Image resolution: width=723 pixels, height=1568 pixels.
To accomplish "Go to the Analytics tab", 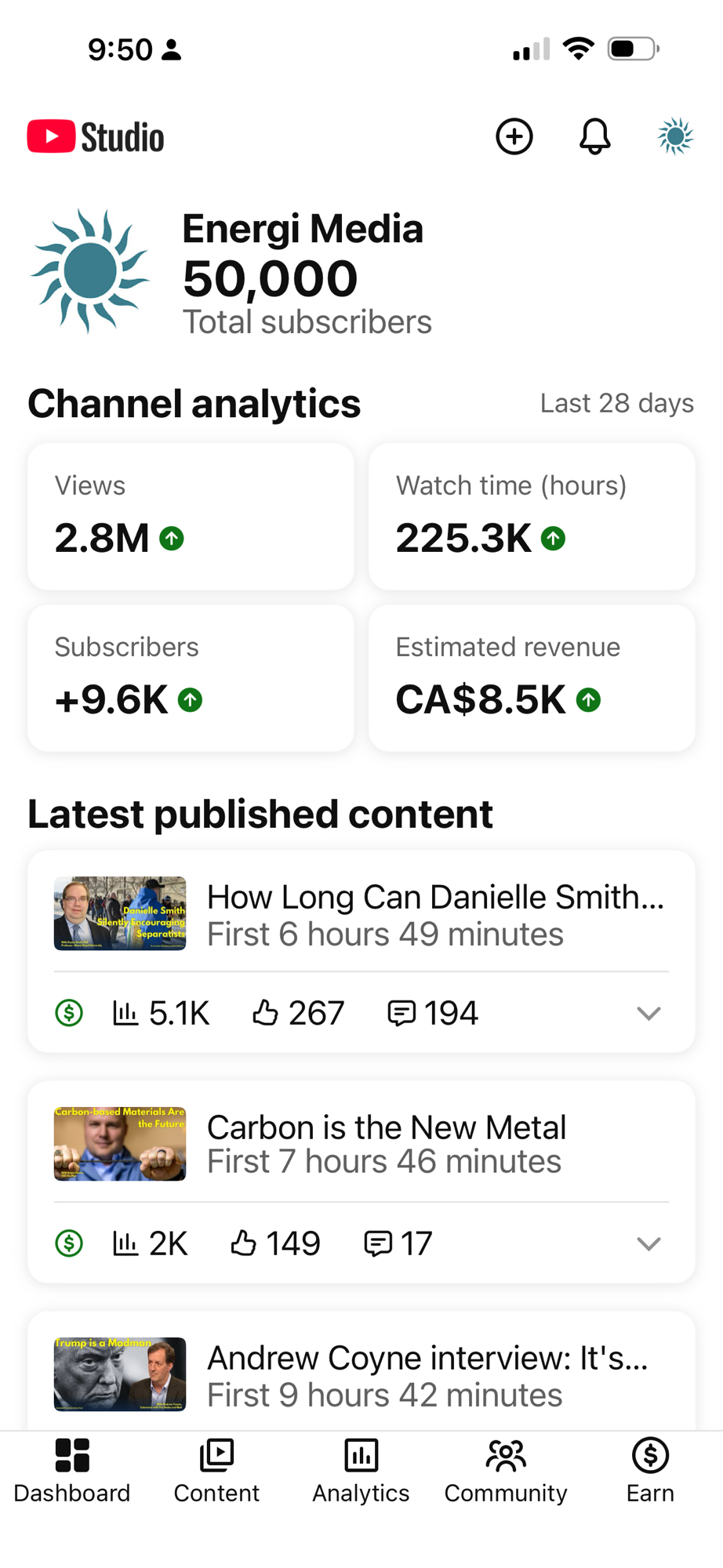I will tap(361, 1471).
